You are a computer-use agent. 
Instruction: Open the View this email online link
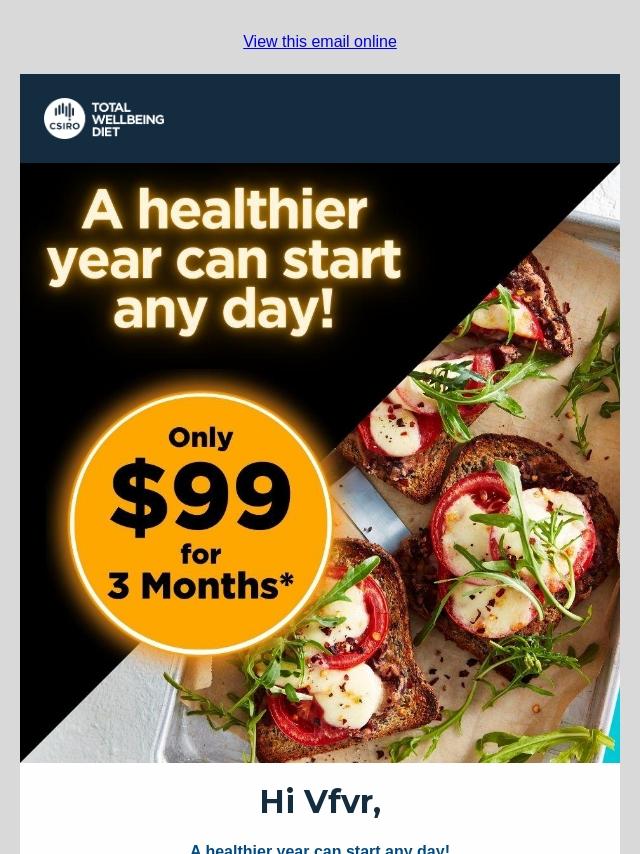tap(320, 41)
